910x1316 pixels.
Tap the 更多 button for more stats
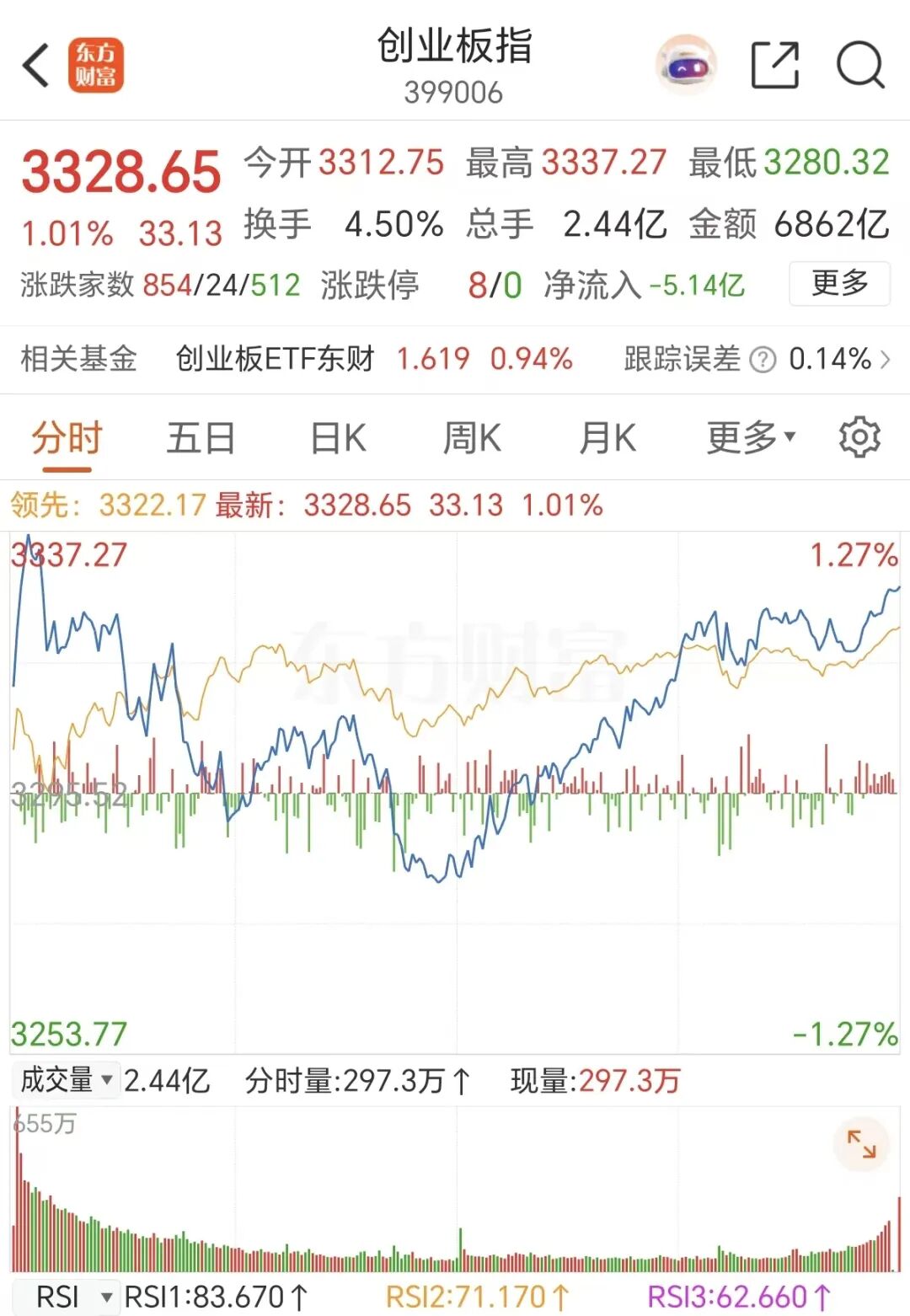pos(838,285)
